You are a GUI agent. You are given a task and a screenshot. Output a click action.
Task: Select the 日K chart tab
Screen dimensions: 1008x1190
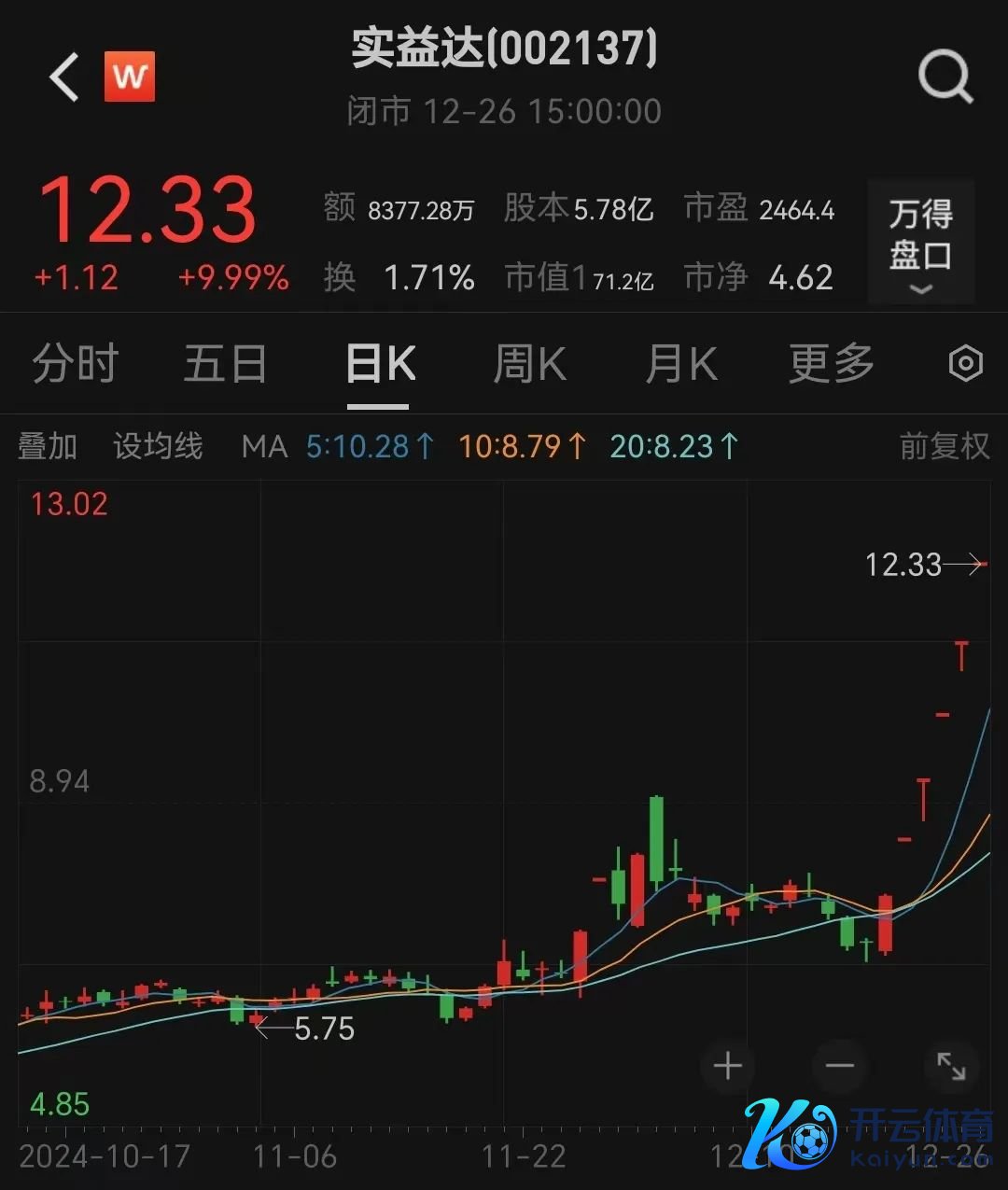pos(379,363)
